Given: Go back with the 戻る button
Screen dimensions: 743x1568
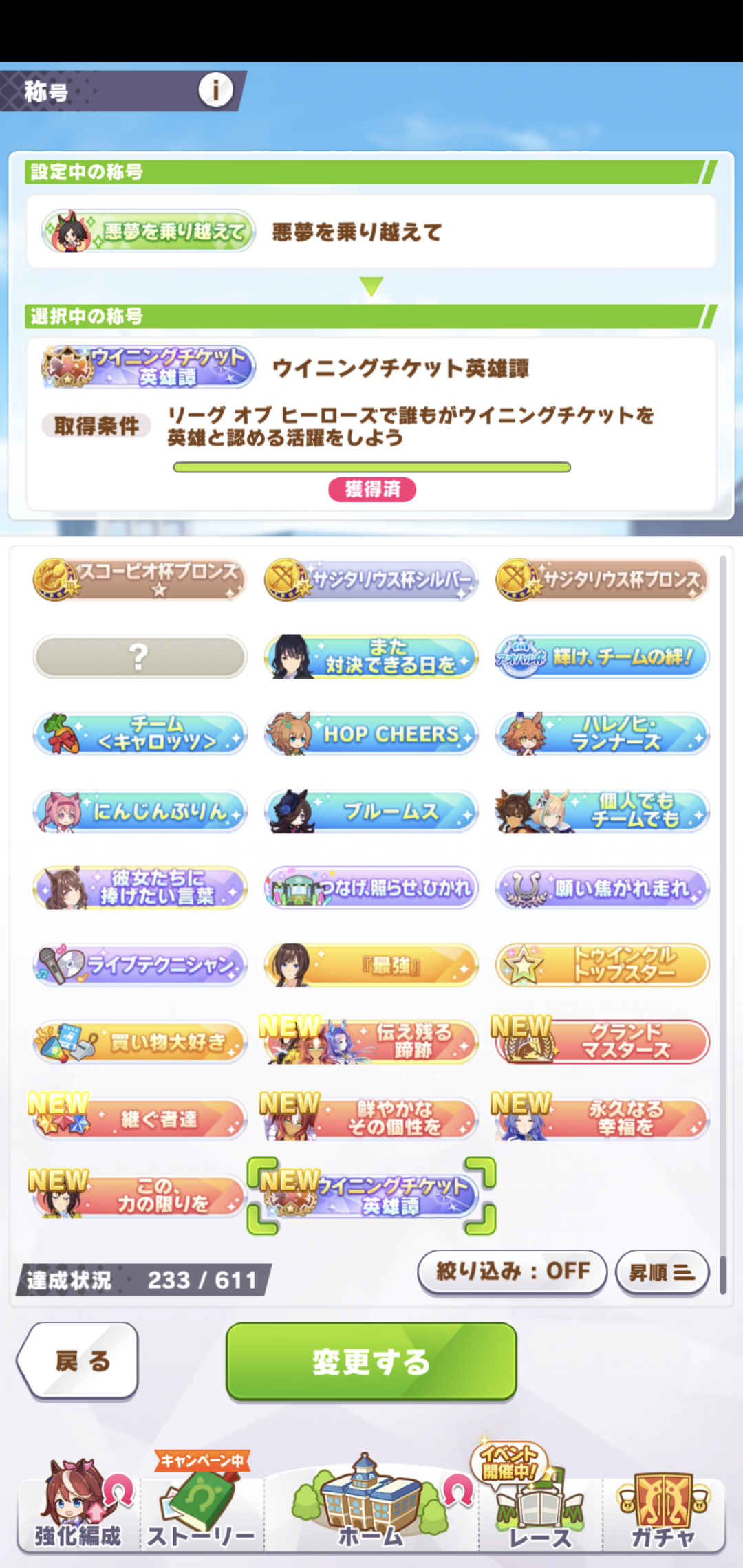Looking at the screenshot, I should pyautogui.click(x=78, y=1360).
